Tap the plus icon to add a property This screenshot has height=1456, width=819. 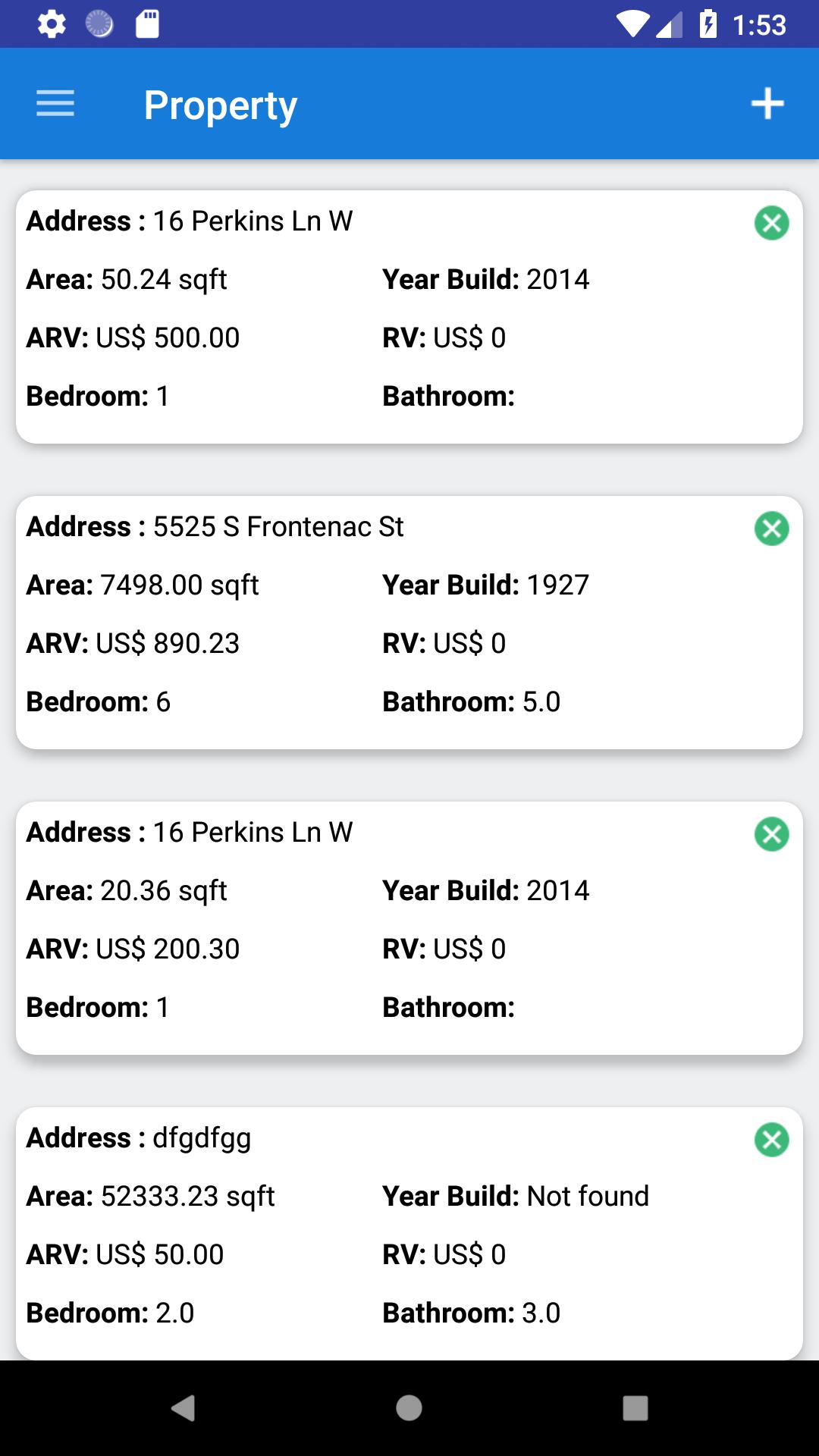coord(767,103)
